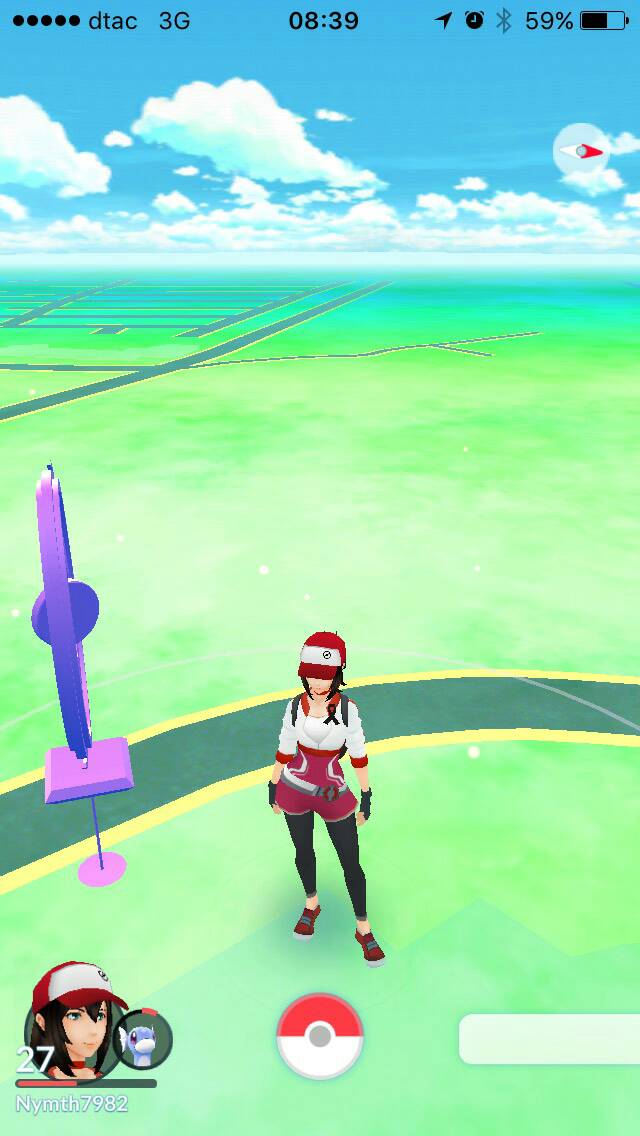Screen dimensions: 640x1136
Task: Open the nearby Pokémon panel
Action: [548, 1039]
